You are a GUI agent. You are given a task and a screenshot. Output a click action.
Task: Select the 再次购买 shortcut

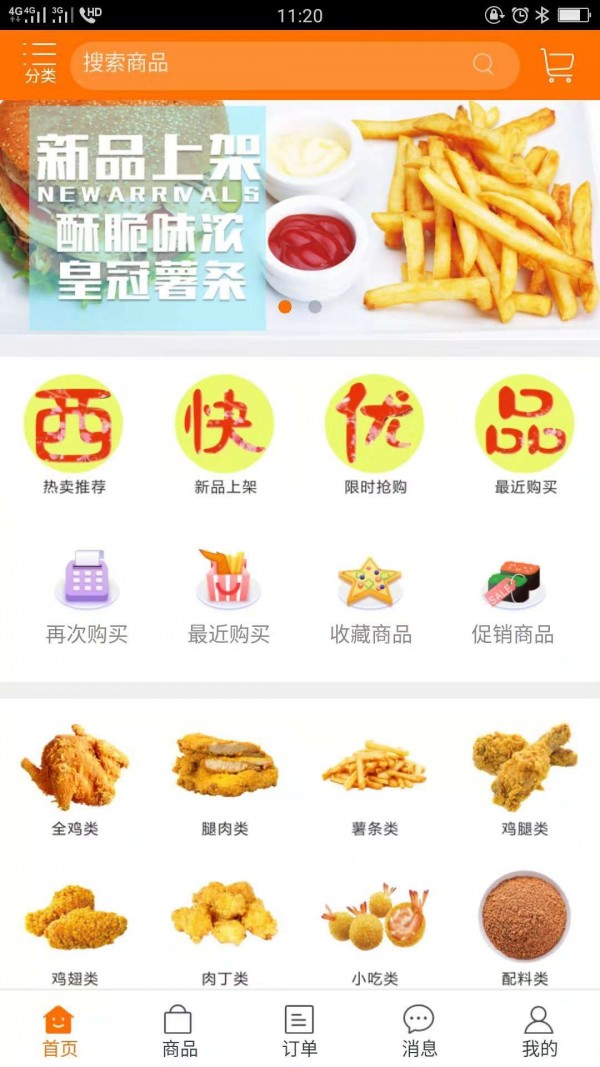87,597
